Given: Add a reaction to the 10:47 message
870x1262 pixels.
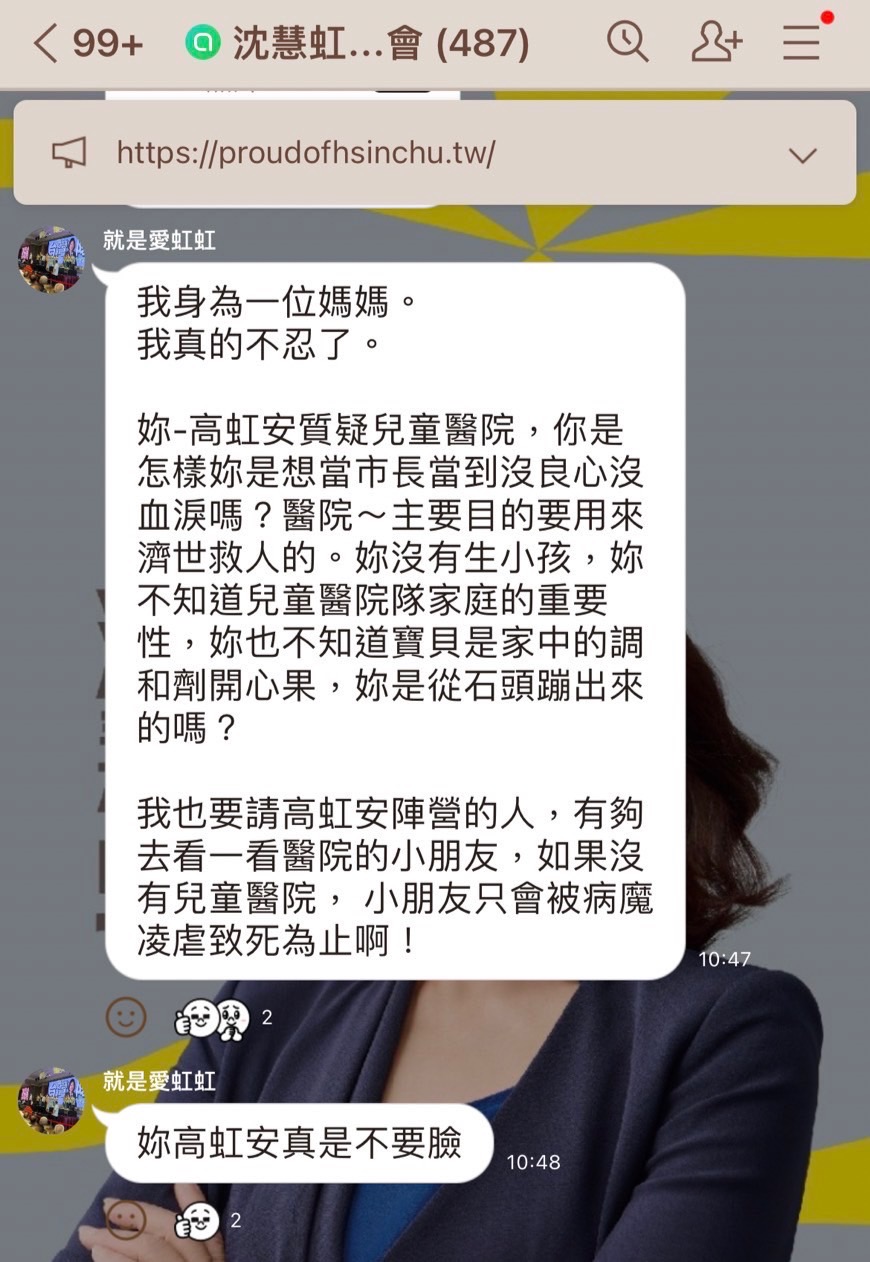Looking at the screenshot, I should pyautogui.click(x=126, y=1018).
